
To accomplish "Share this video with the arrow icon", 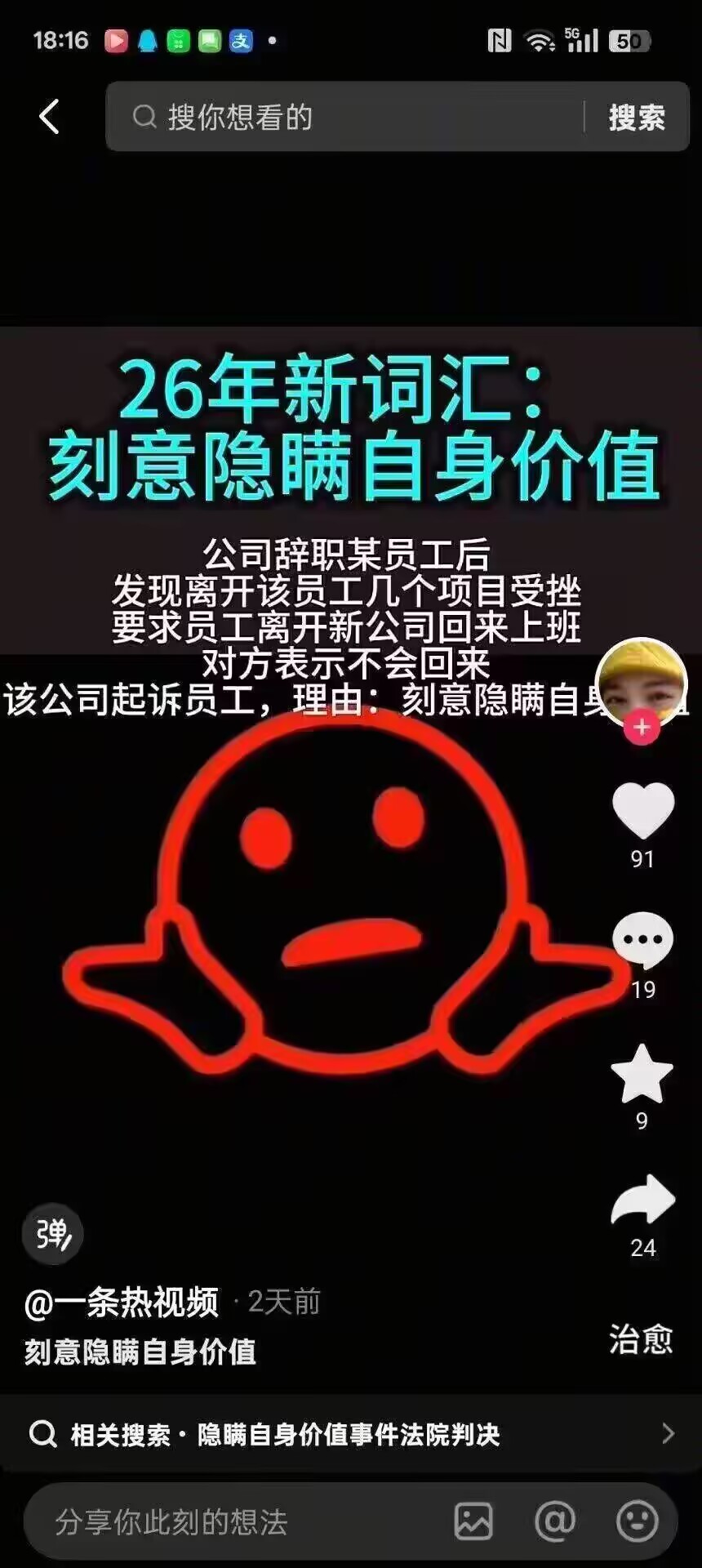I will coord(642,1200).
